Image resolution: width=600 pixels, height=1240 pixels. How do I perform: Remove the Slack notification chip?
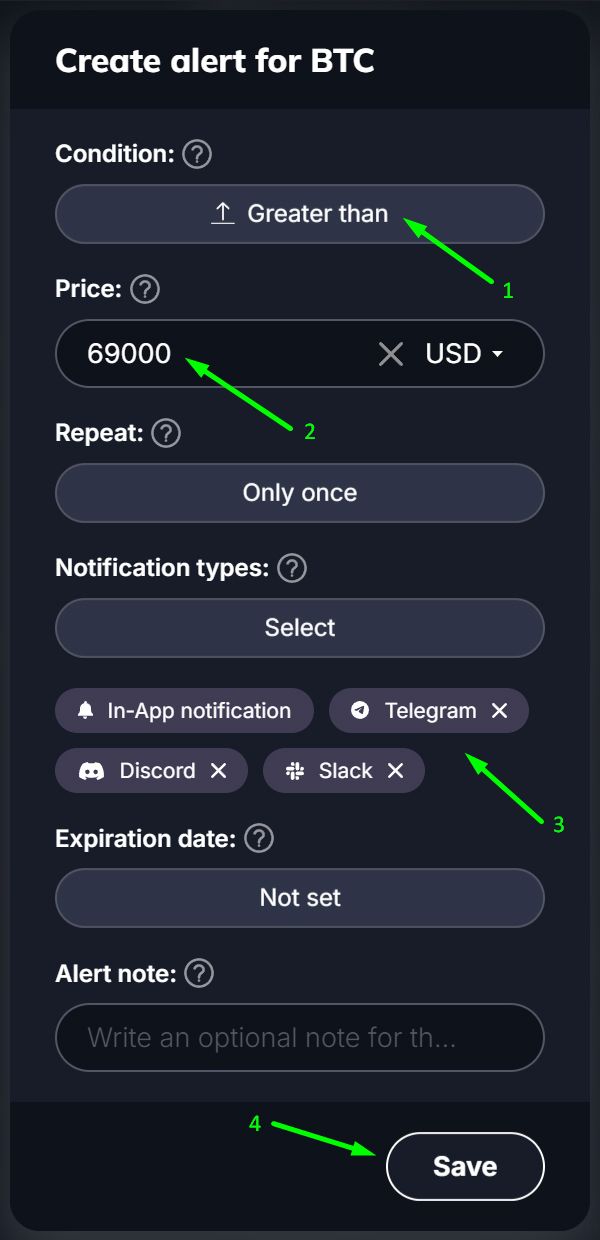(396, 771)
